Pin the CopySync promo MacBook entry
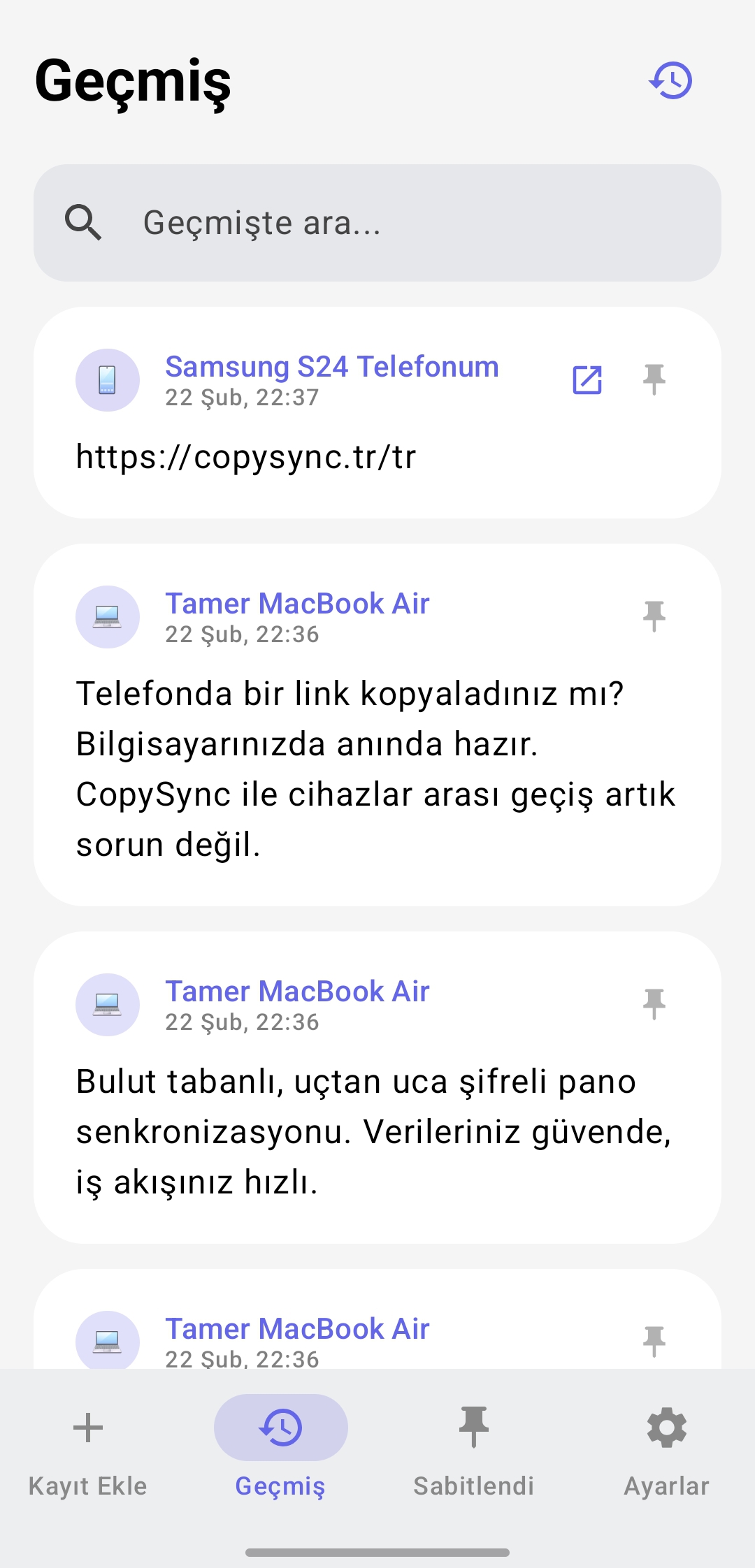This screenshot has height=1568, width=755. pos(654,616)
